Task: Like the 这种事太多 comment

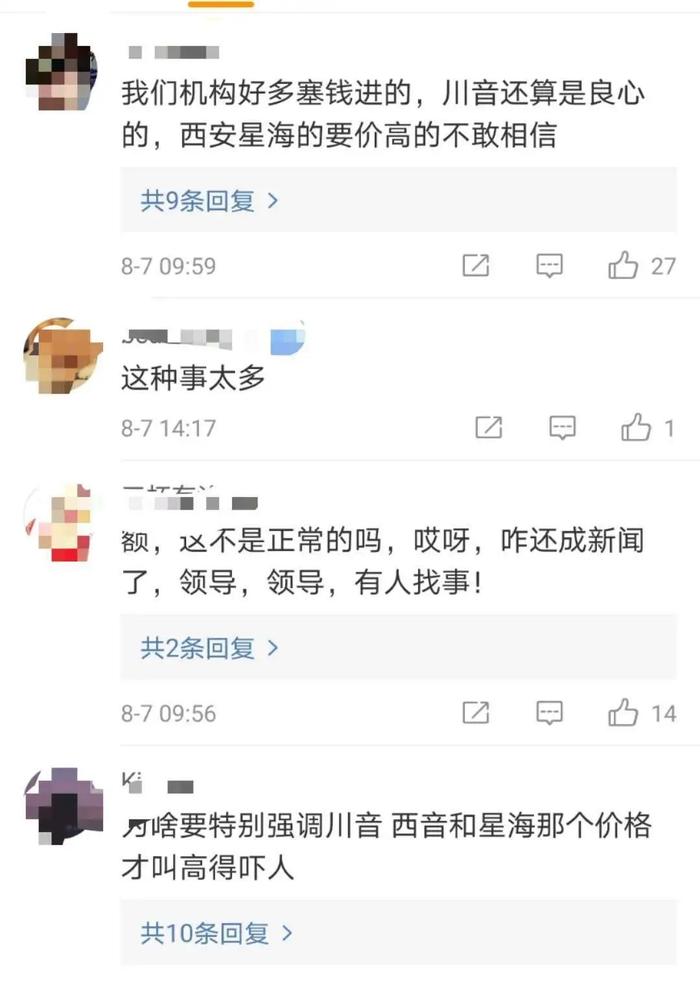Action: click(635, 428)
